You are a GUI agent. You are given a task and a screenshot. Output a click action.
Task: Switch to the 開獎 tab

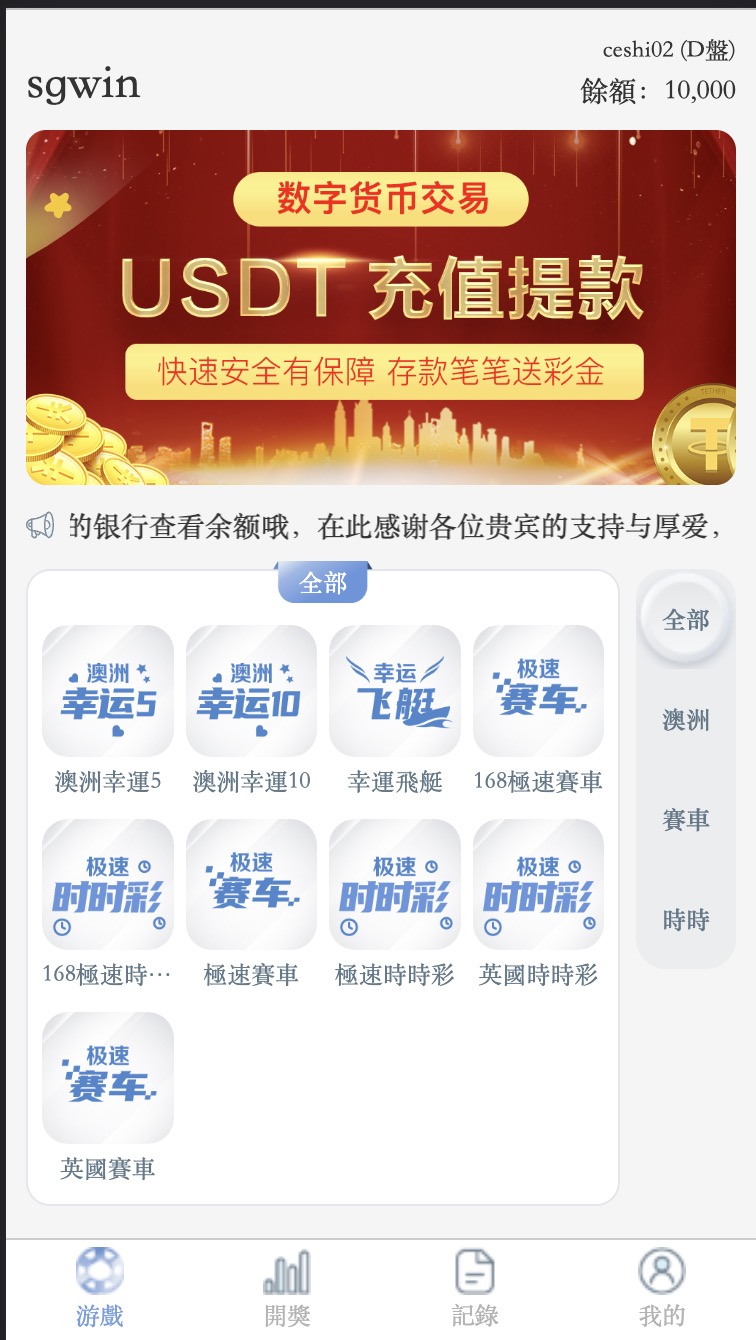[x=287, y=1288]
